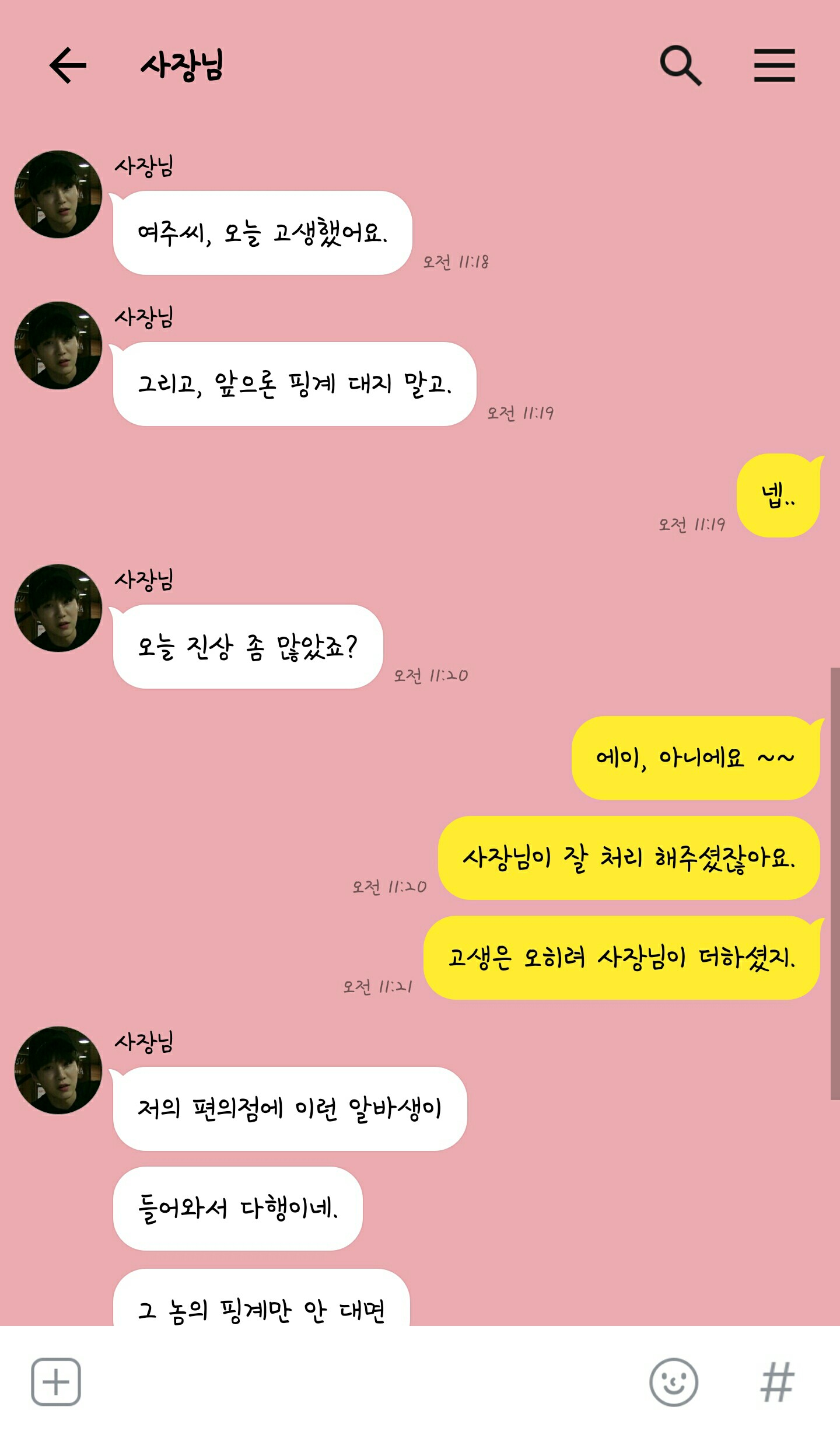Open the emoticon picker
The image size is (840, 1438).
674,1382
